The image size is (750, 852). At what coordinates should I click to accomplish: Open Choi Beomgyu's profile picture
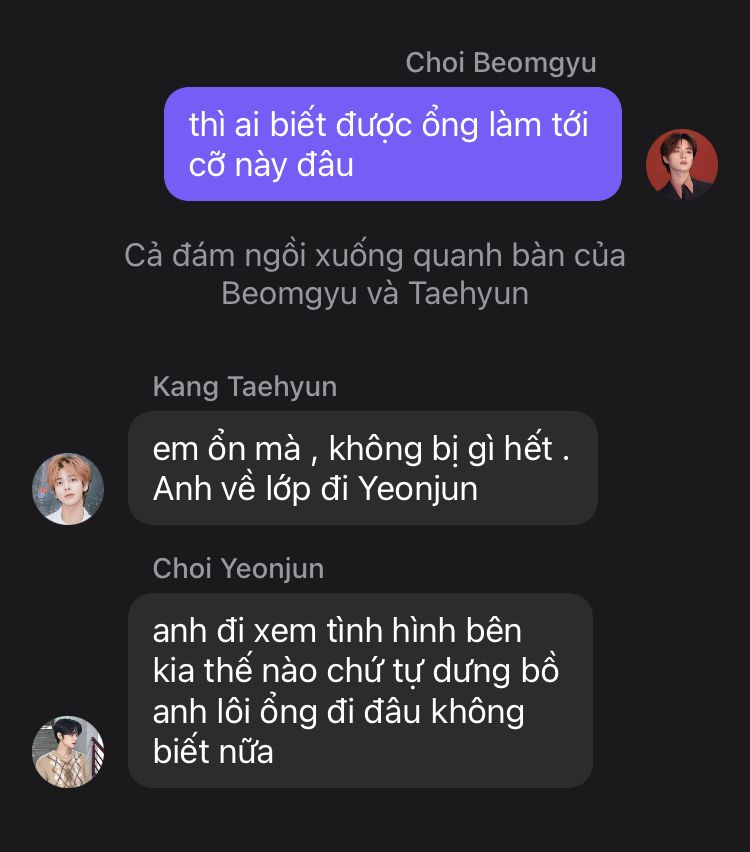[x=682, y=165]
